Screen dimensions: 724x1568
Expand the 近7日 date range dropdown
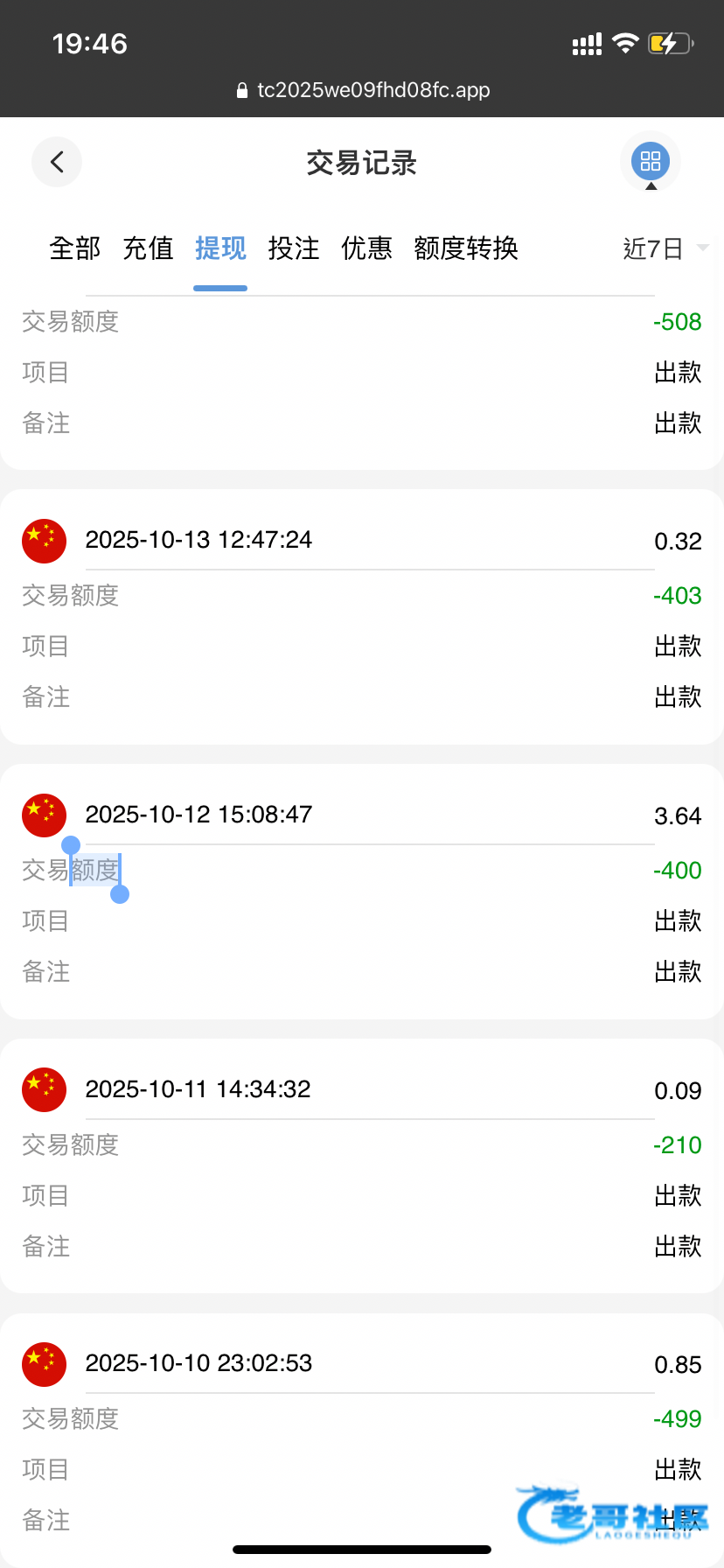coord(665,248)
